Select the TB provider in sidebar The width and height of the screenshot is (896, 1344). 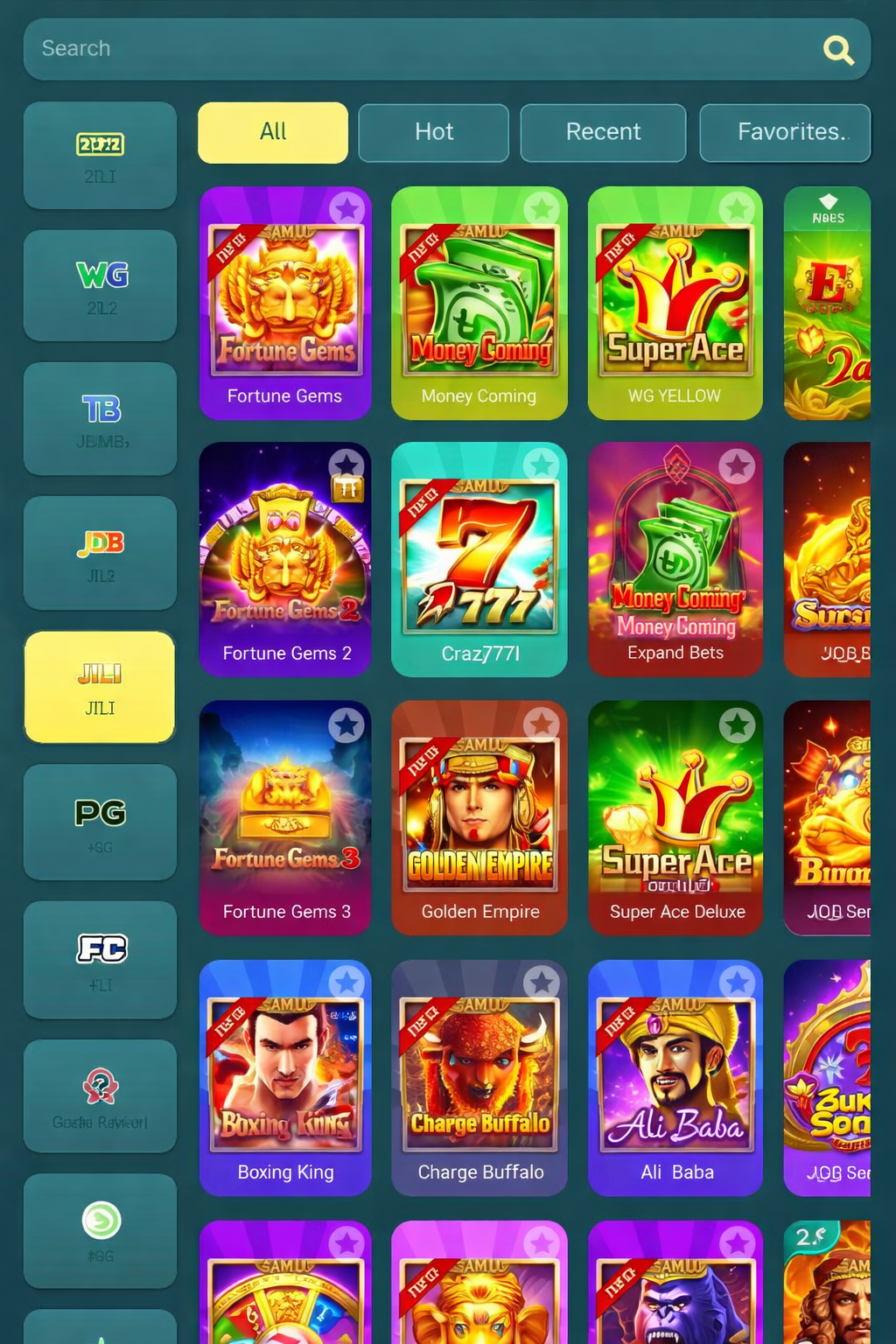point(101,418)
